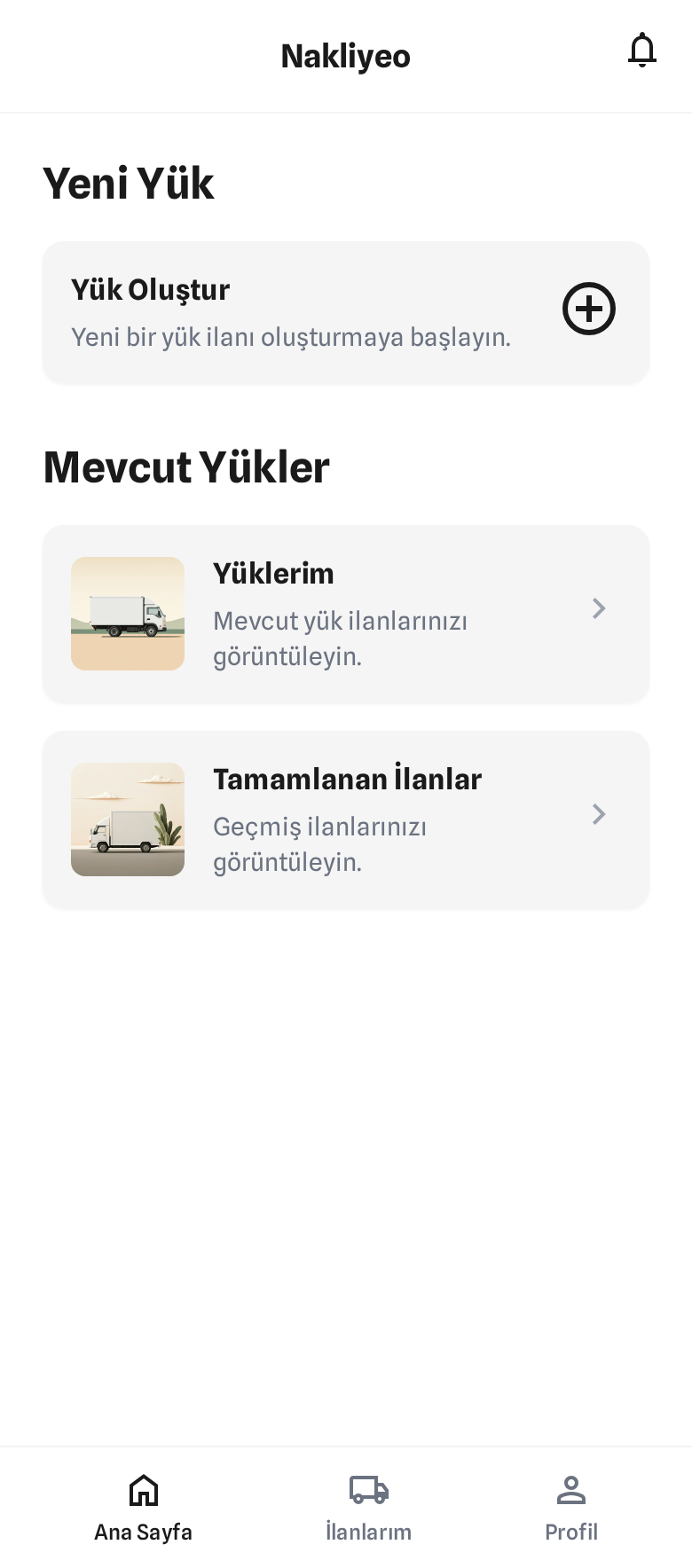
Task: Click the truck image beside Tamamlanan İlanlar
Action: click(x=128, y=819)
